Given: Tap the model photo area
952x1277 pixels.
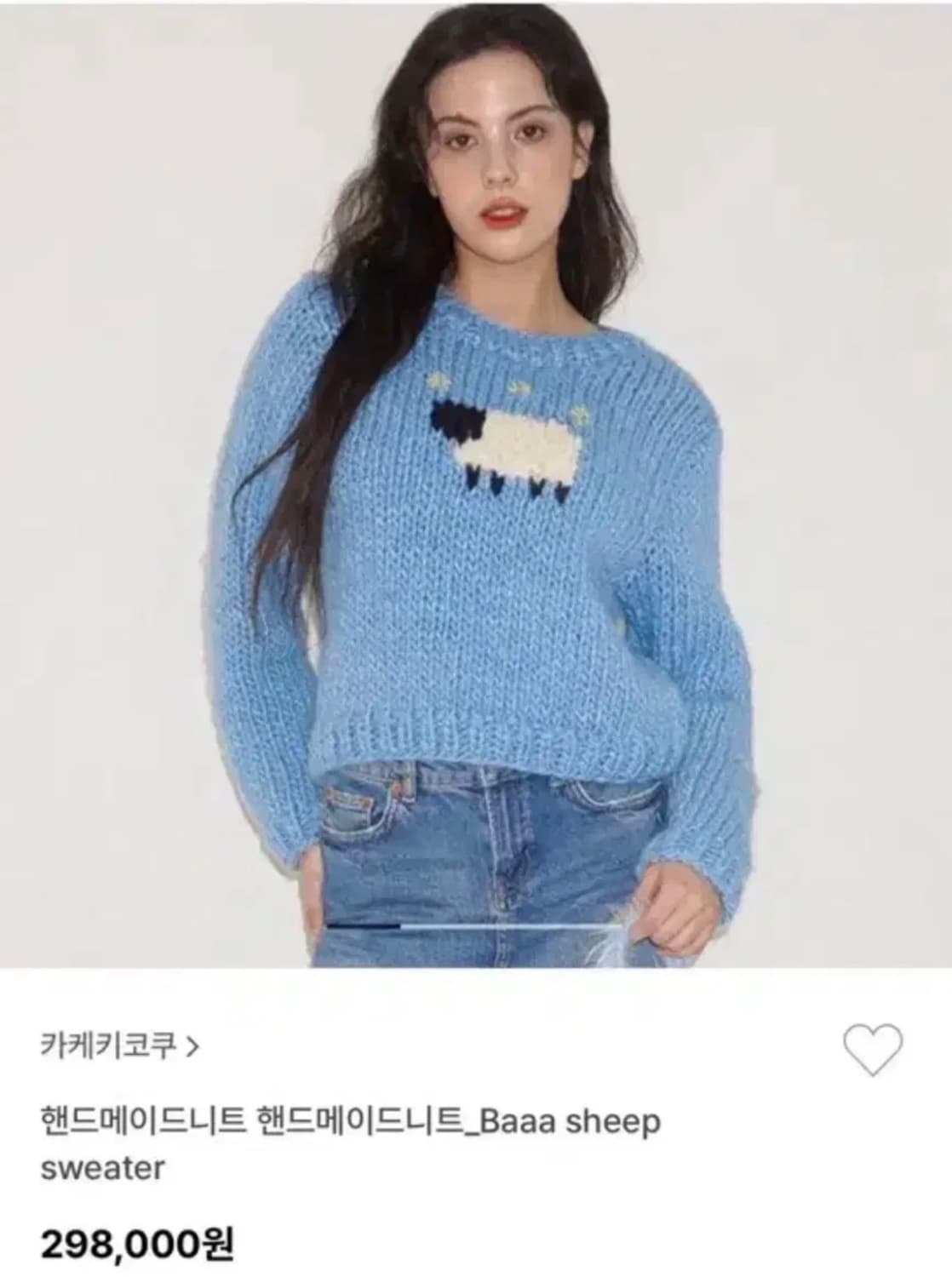Looking at the screenshot, I should (x=477, y=341).
